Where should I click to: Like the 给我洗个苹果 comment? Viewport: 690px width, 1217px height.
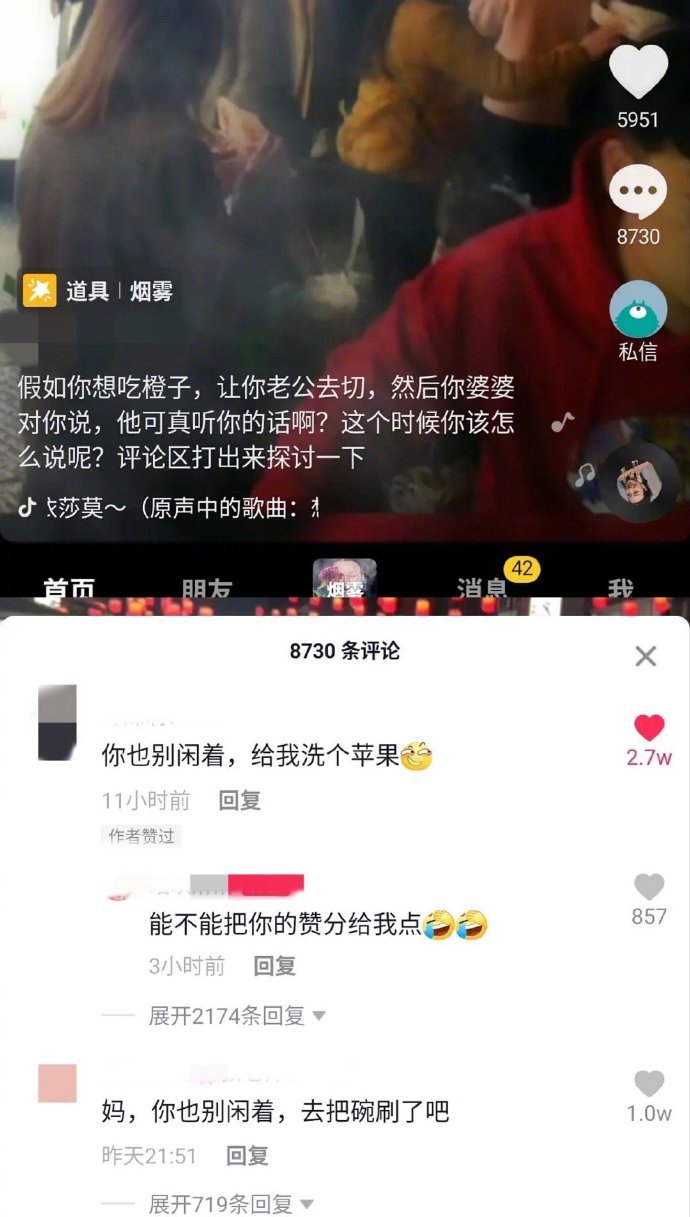pyautogui.click(x=649, y=728)
